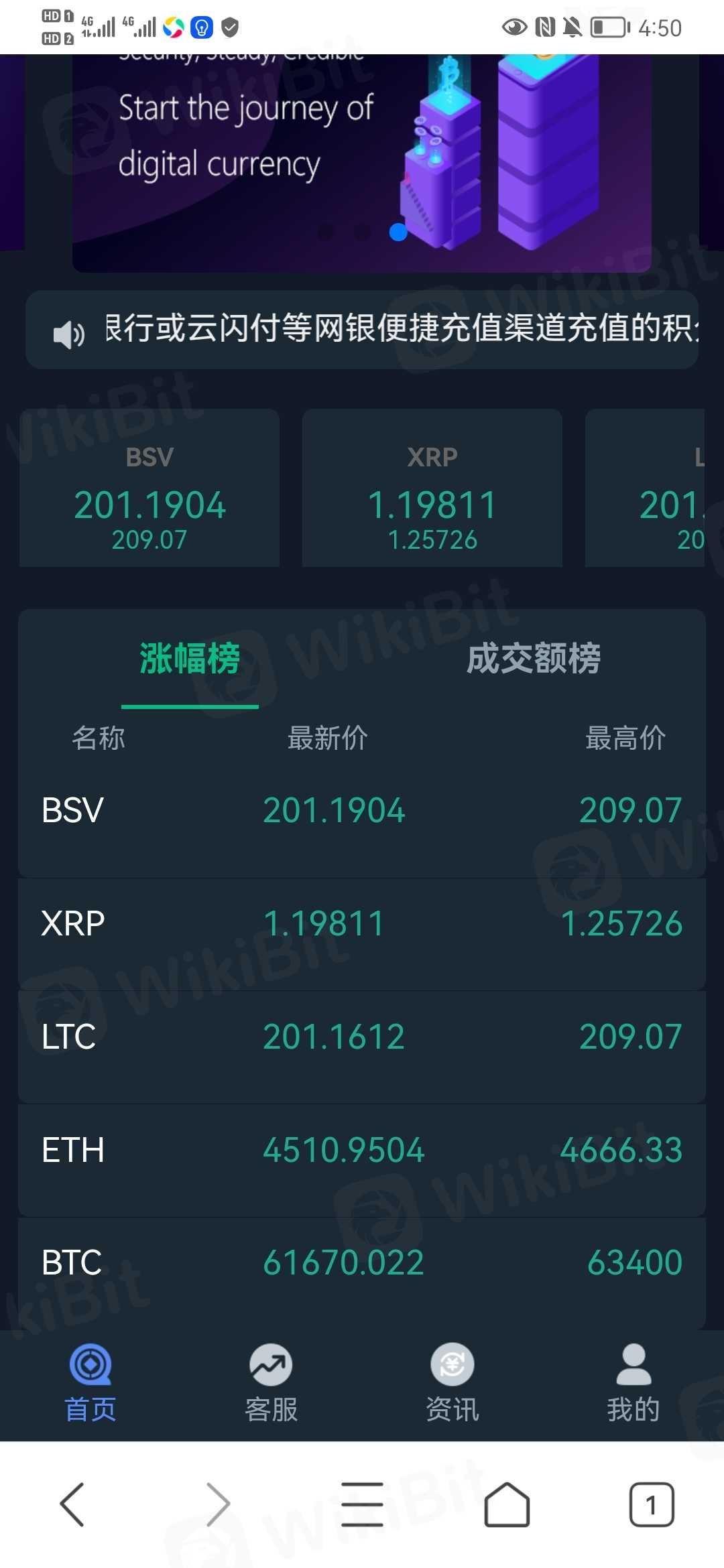Open the scrolling announcement notice
Viewport: 724px width, 1568px height.
(375, 330)
